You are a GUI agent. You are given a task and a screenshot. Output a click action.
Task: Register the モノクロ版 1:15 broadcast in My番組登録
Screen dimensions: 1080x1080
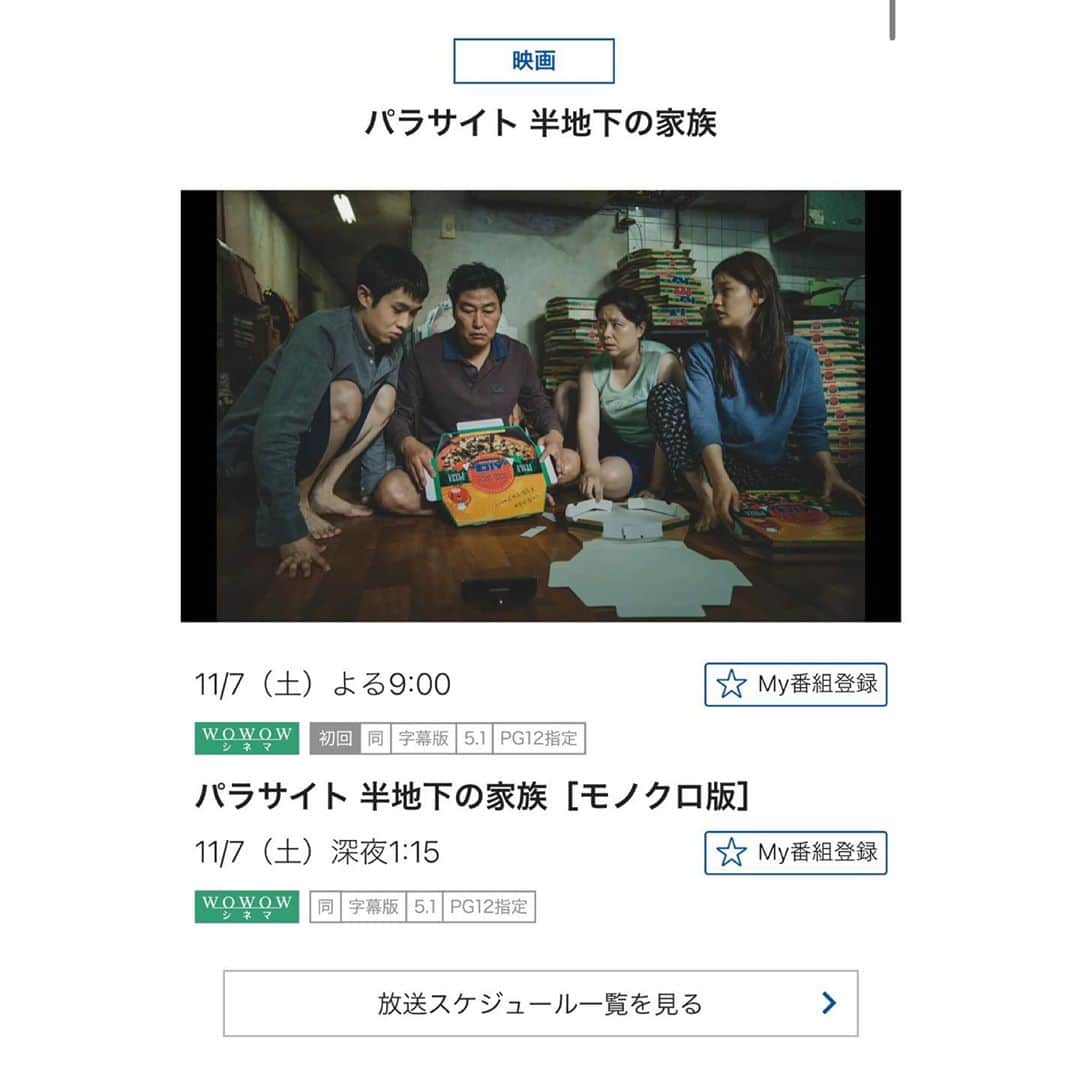[x=795, y=853]
